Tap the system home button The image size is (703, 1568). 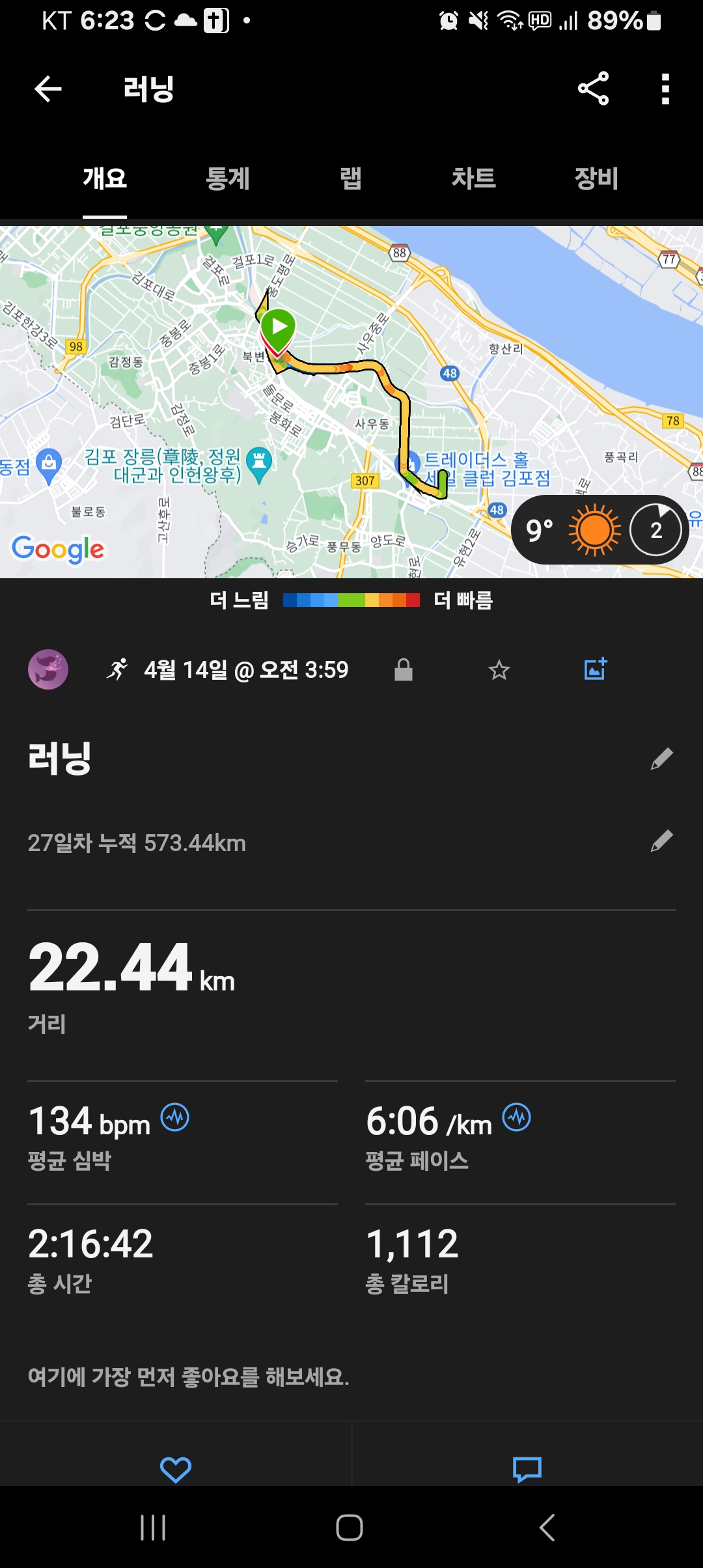(x=350, y=1528)
